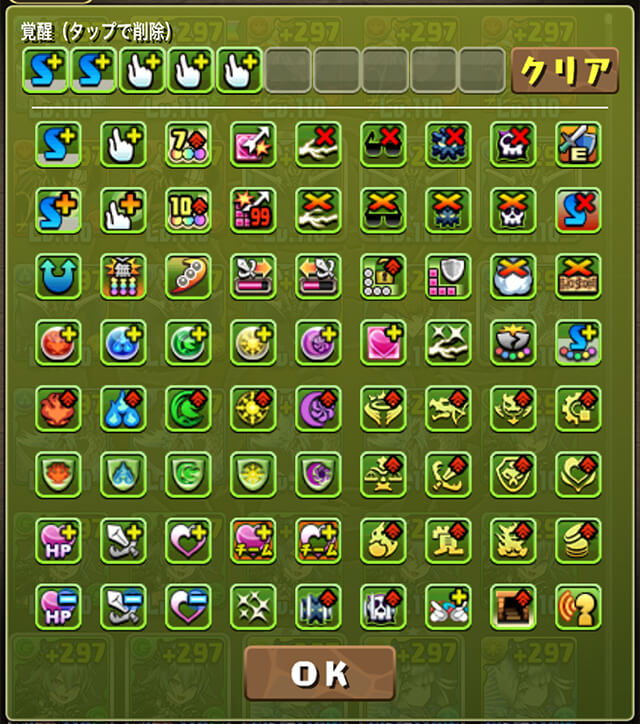Screen dimensions: 640x724
Task: Choose the skill bind resist S-with-red-X icon
Action: coord(578,210)
